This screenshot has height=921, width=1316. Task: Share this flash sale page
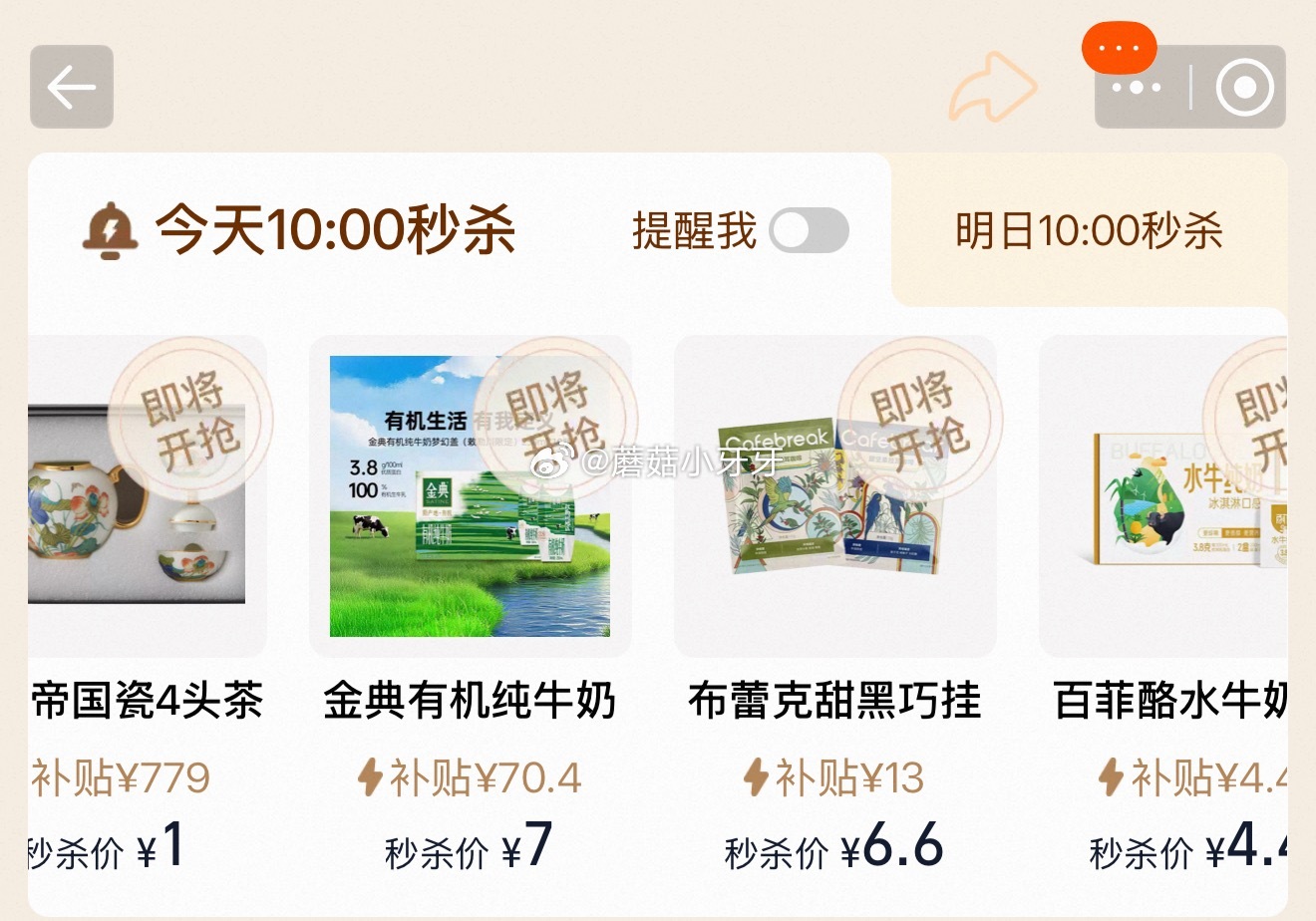pyautogui.click(x=992, y=87)
